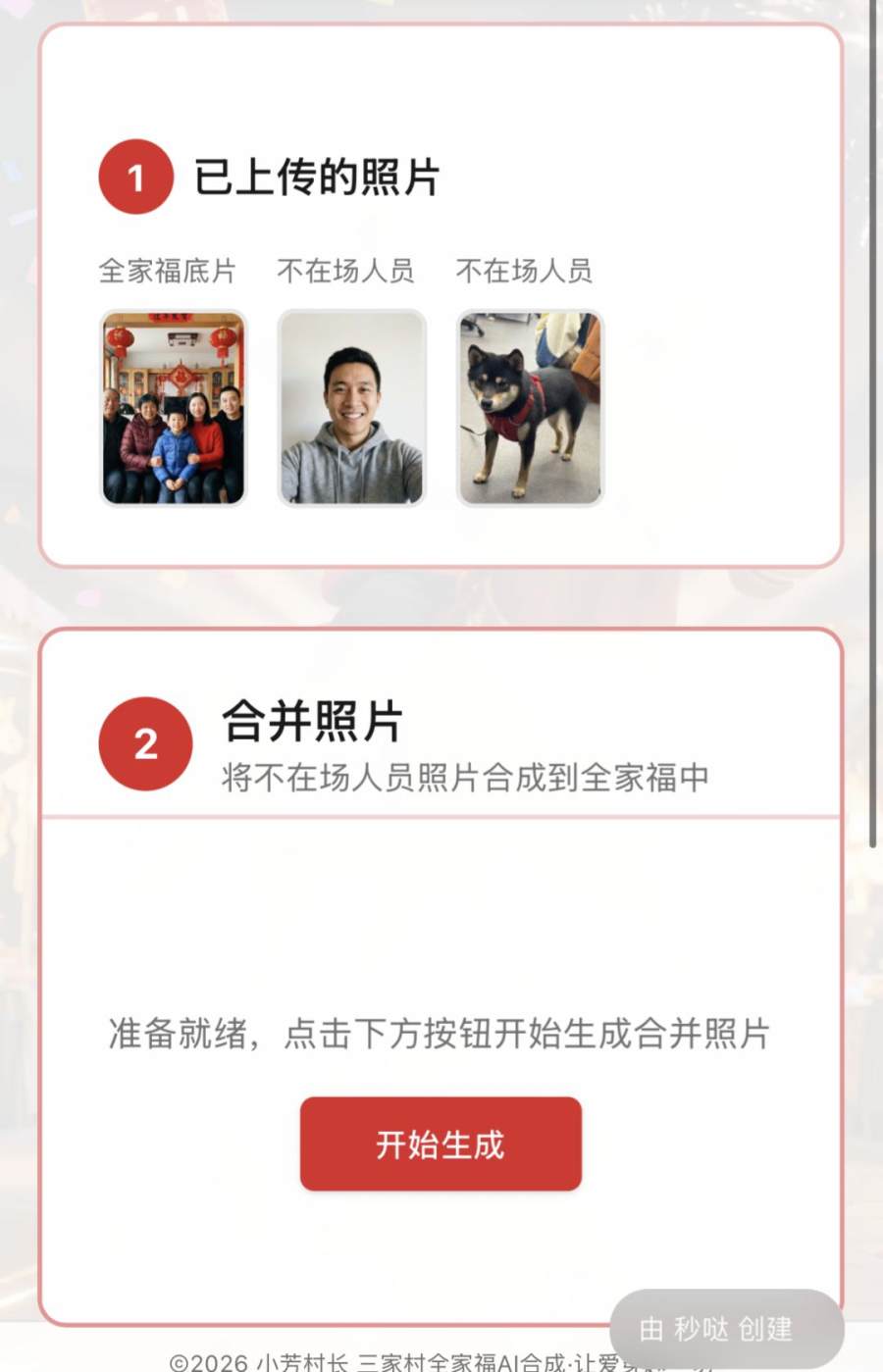
Task: View the smiling man's 不在场人员 photo
Action: 351,408
